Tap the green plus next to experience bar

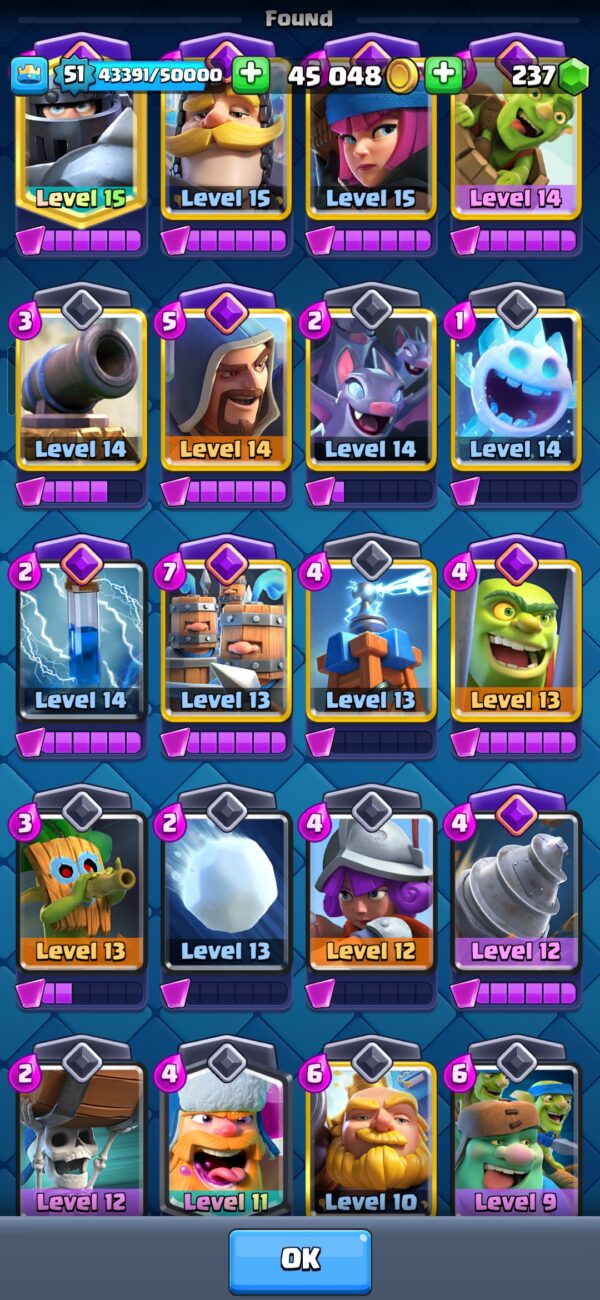click(x=250, y=75)
